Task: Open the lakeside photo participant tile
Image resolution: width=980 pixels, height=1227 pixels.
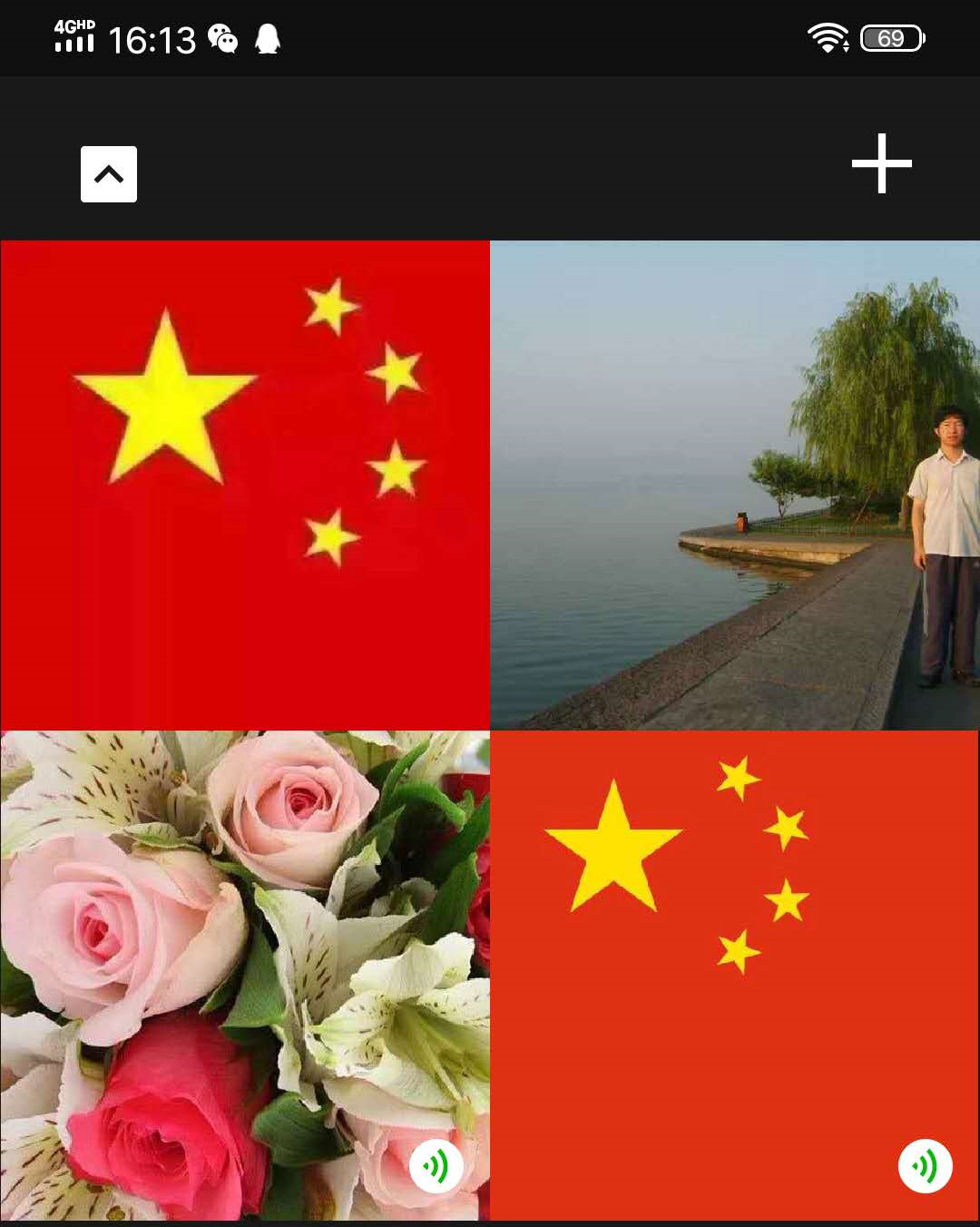Action: (735, 486)
